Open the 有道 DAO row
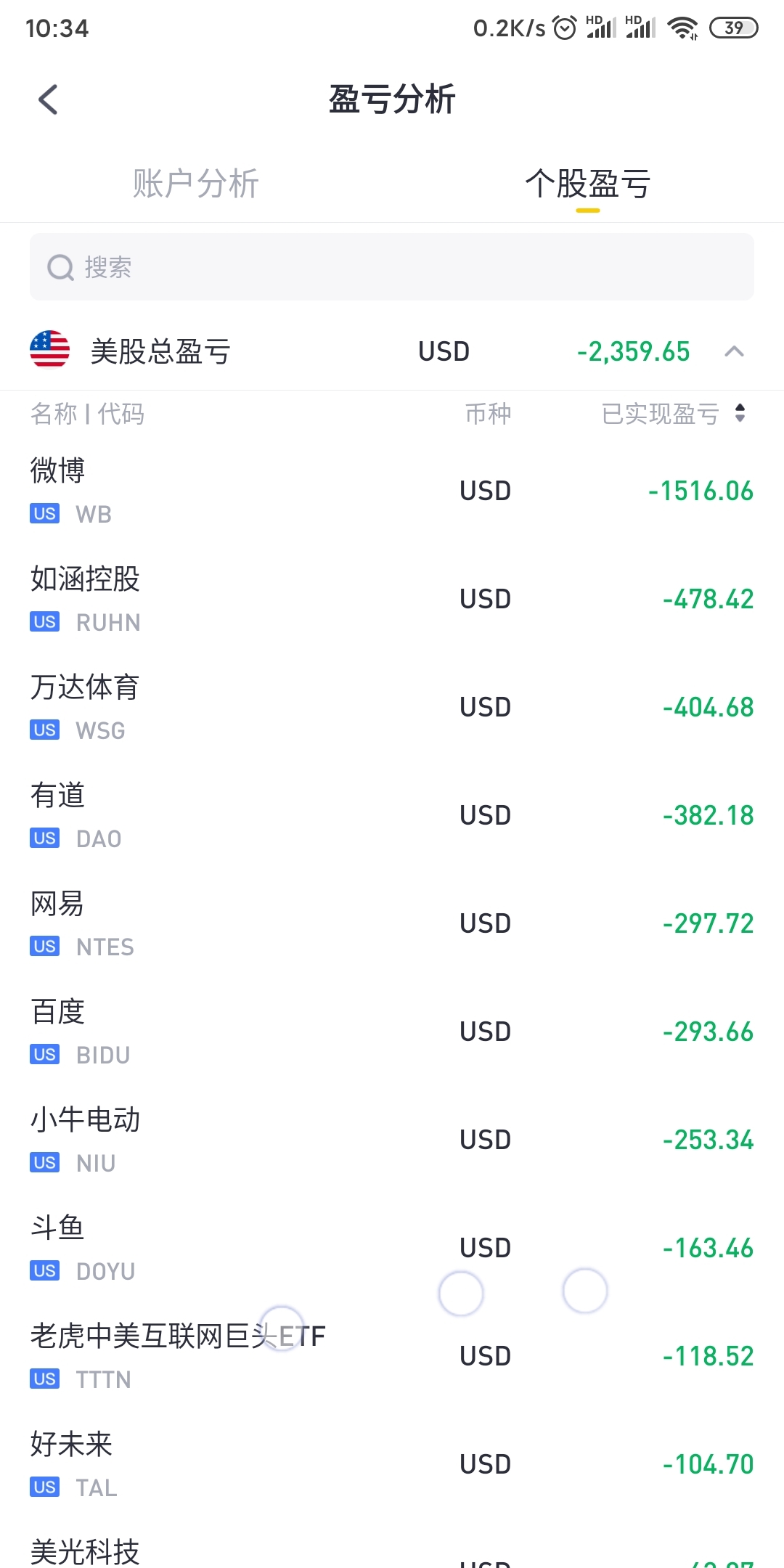Screen dimensions: 784x1568 392,815
